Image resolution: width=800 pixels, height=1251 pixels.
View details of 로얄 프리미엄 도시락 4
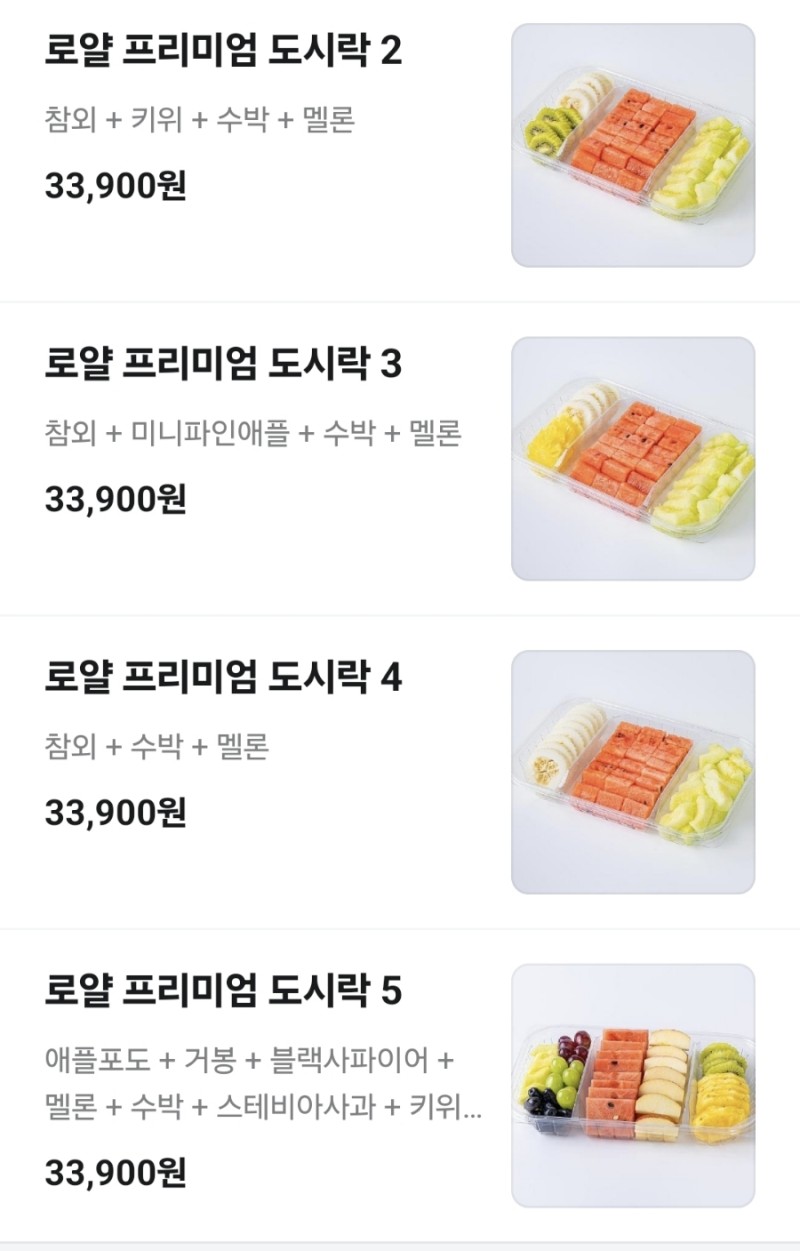[223, 679]
